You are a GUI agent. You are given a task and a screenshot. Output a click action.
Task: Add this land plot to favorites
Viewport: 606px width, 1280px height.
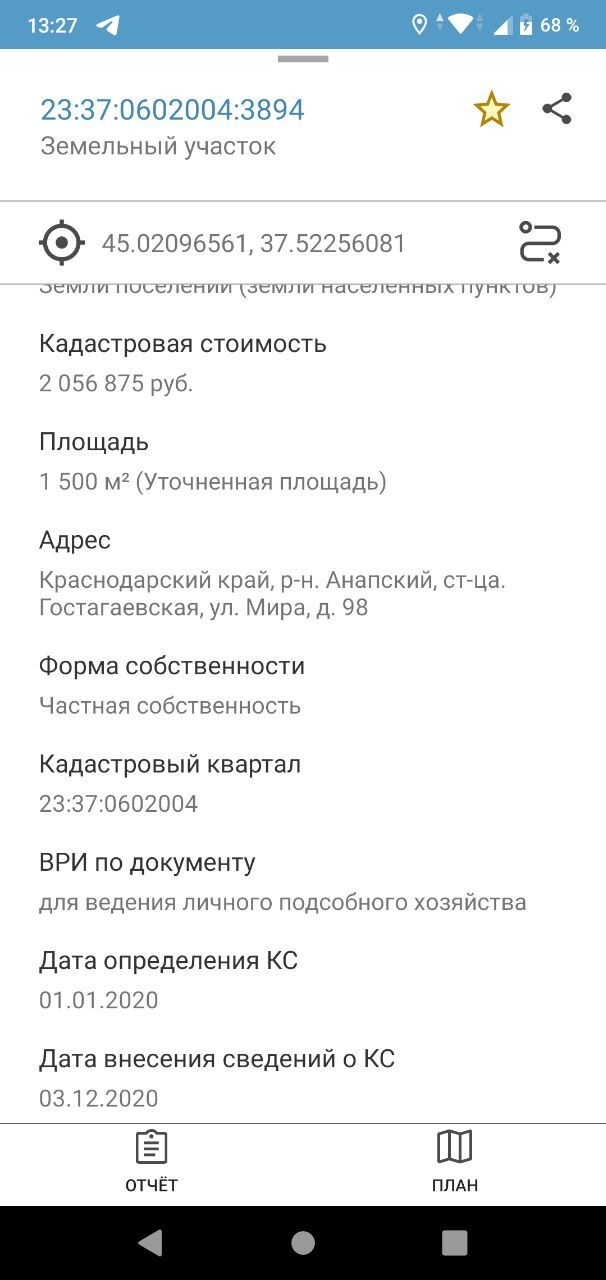point(491,109)
